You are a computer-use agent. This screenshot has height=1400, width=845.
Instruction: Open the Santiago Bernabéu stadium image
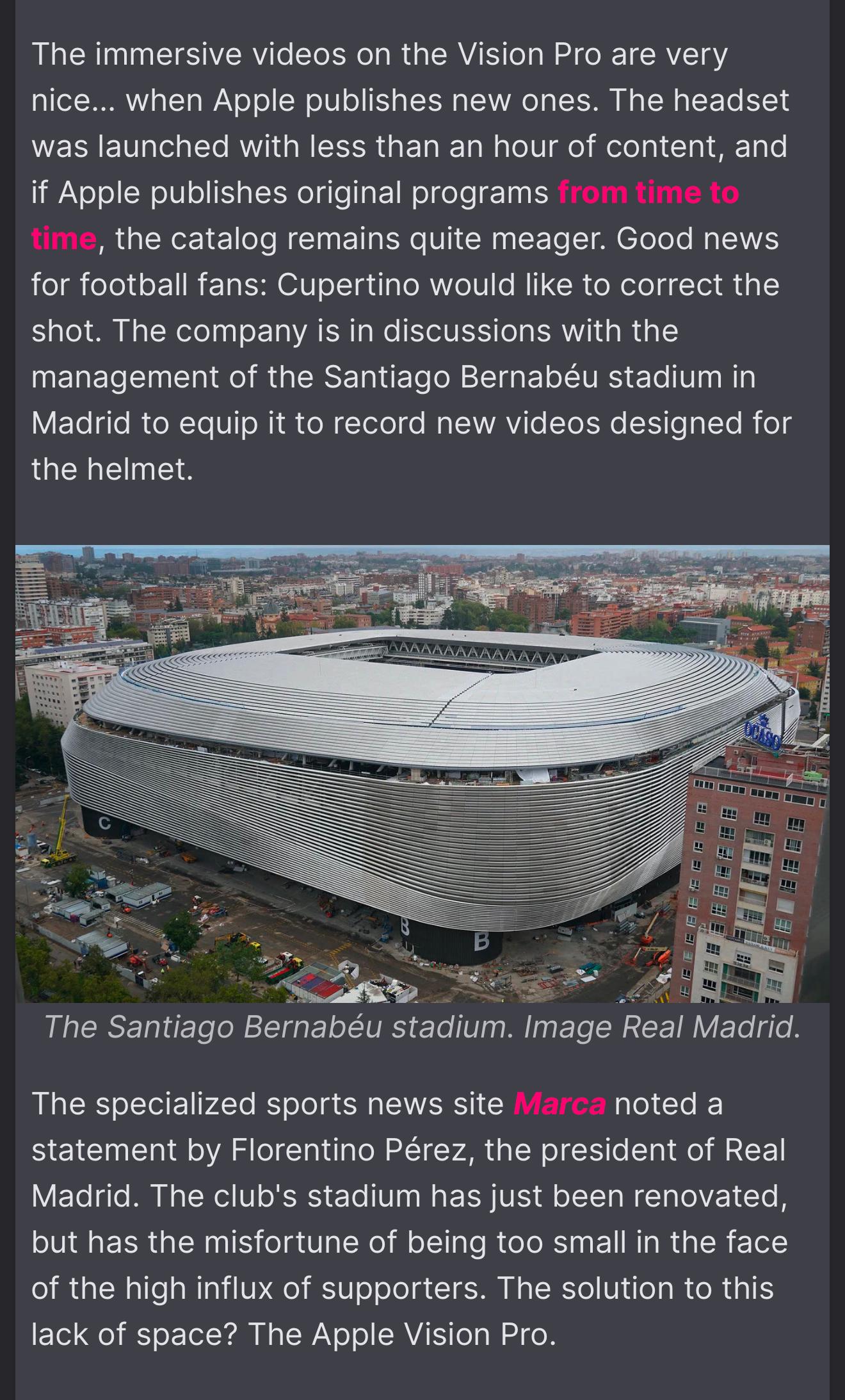pos(422,774)
